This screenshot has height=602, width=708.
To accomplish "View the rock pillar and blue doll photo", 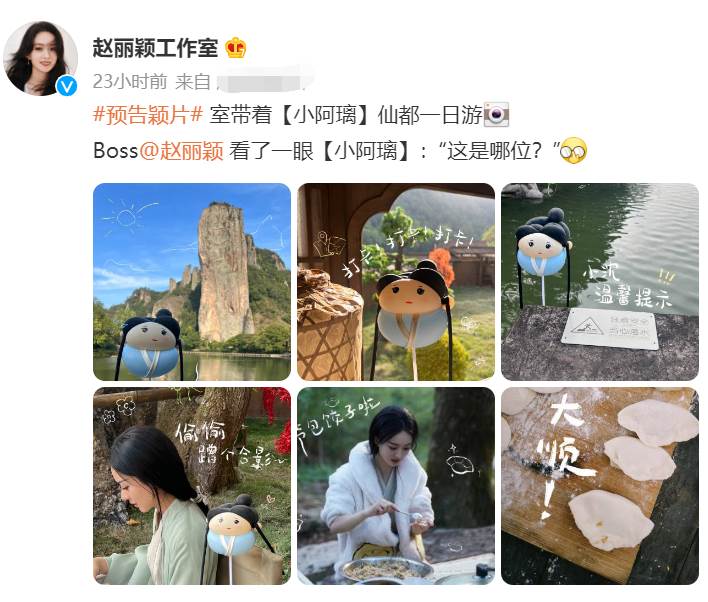I will [x=192, y=282].
